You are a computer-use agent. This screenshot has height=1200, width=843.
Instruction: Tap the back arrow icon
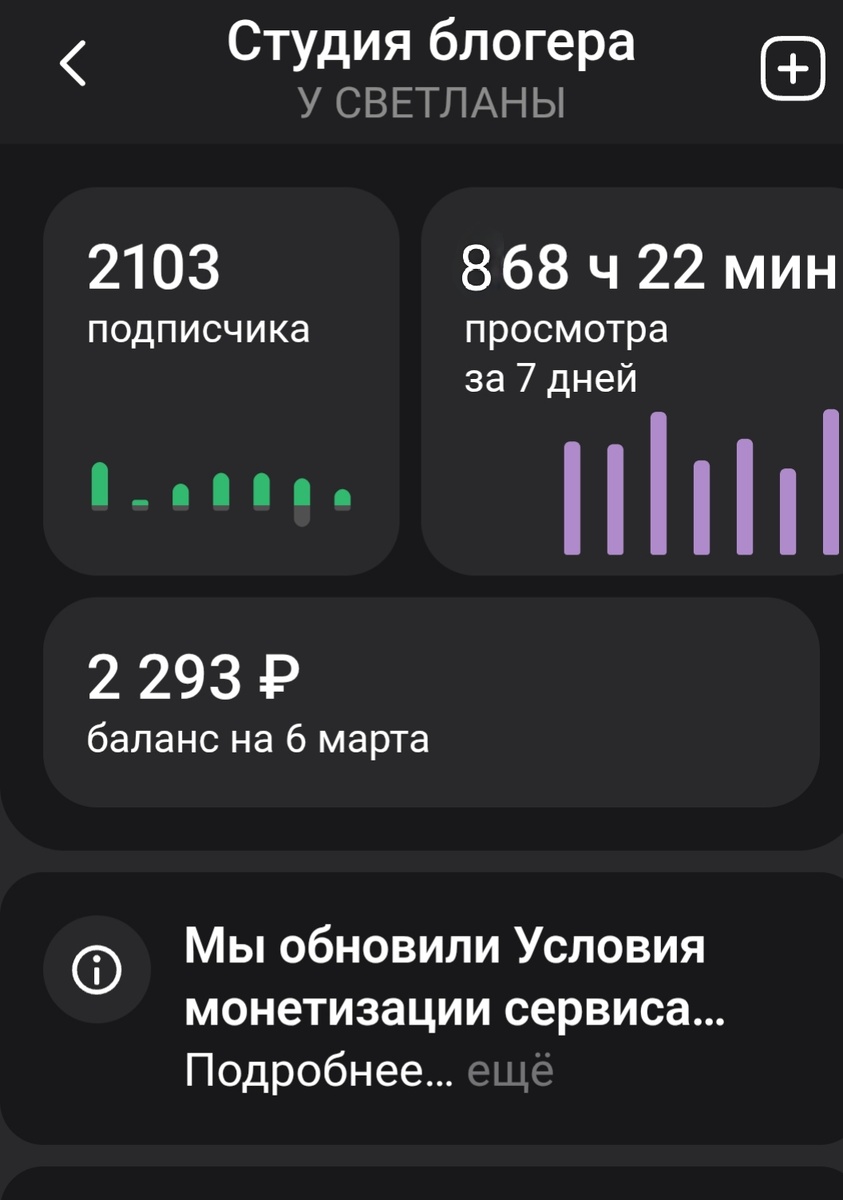tap(70, 63)
